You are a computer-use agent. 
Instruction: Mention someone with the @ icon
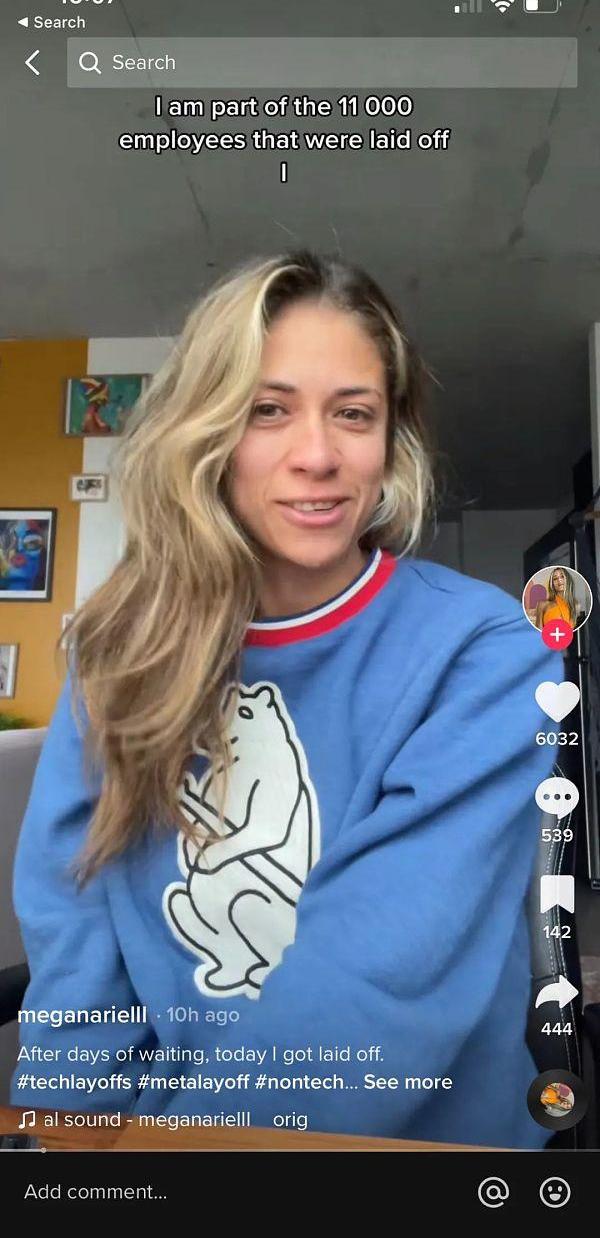(493, 1192)
